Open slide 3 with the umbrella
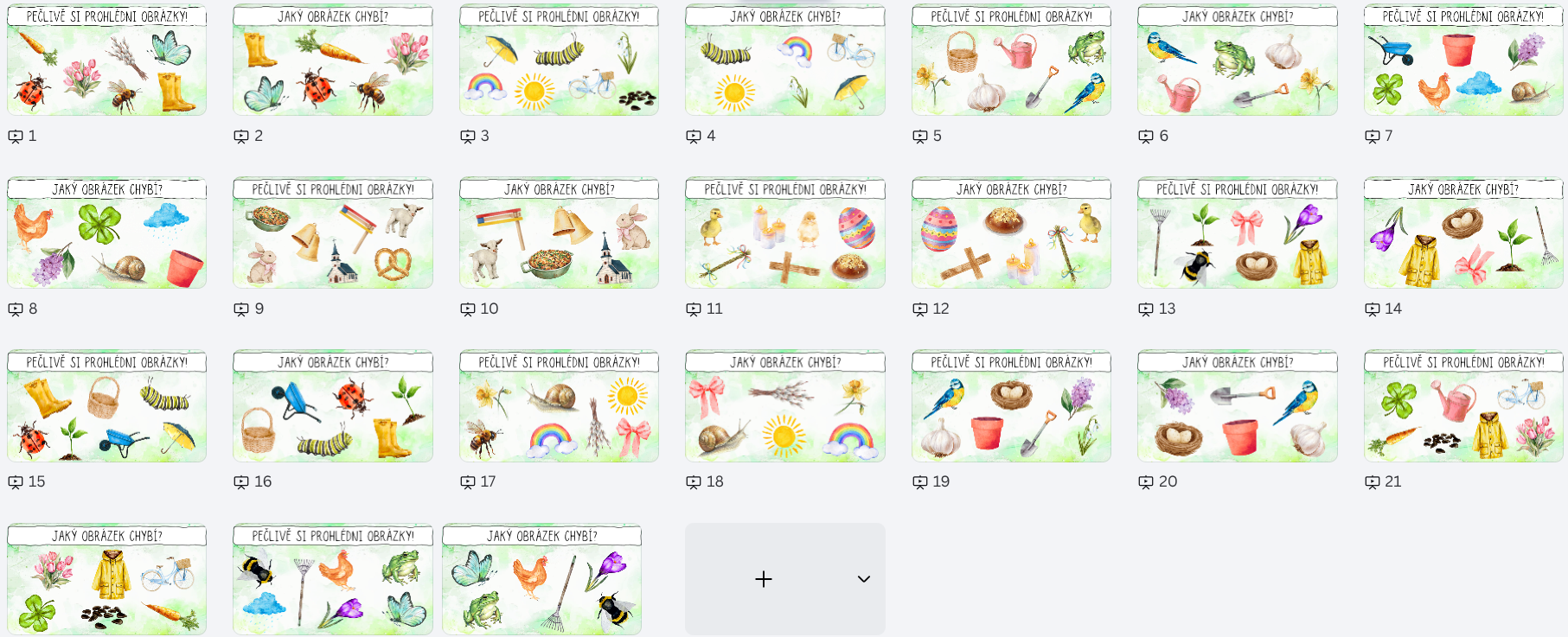This screenshot has width=1568, height=637. 559,61
